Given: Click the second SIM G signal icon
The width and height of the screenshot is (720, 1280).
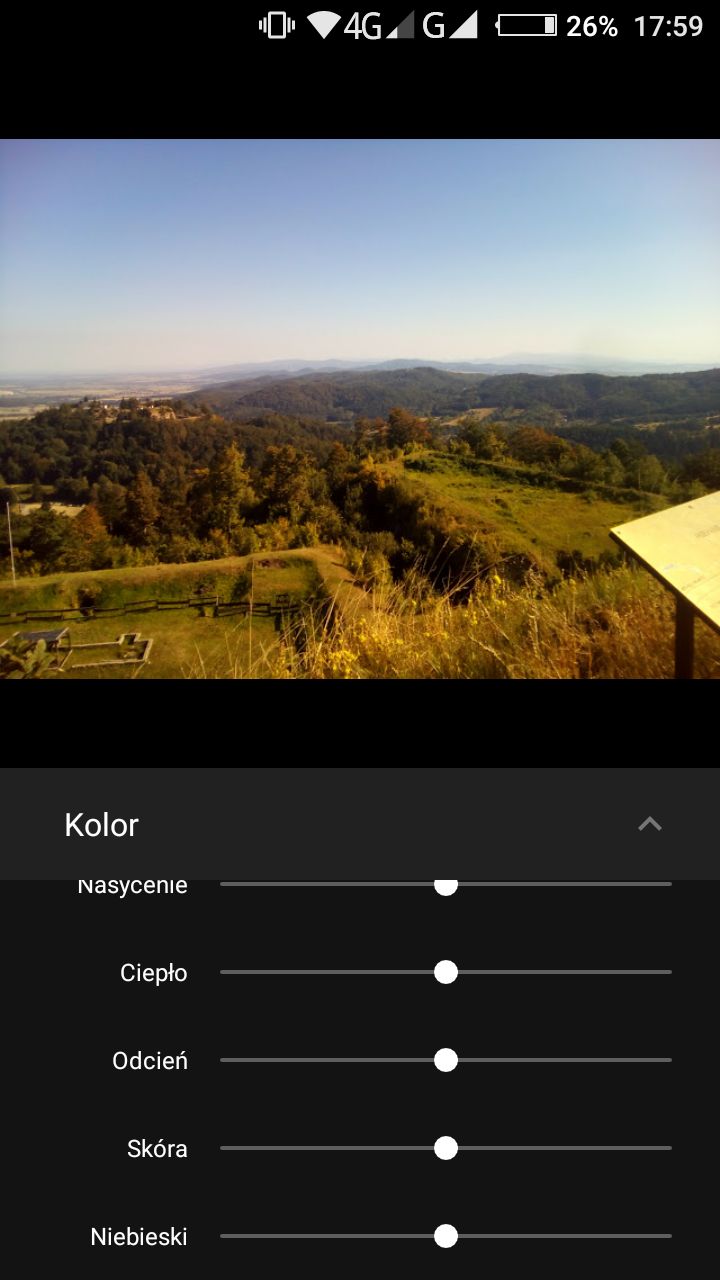Looking at the screenshot, I should point(435,24).
